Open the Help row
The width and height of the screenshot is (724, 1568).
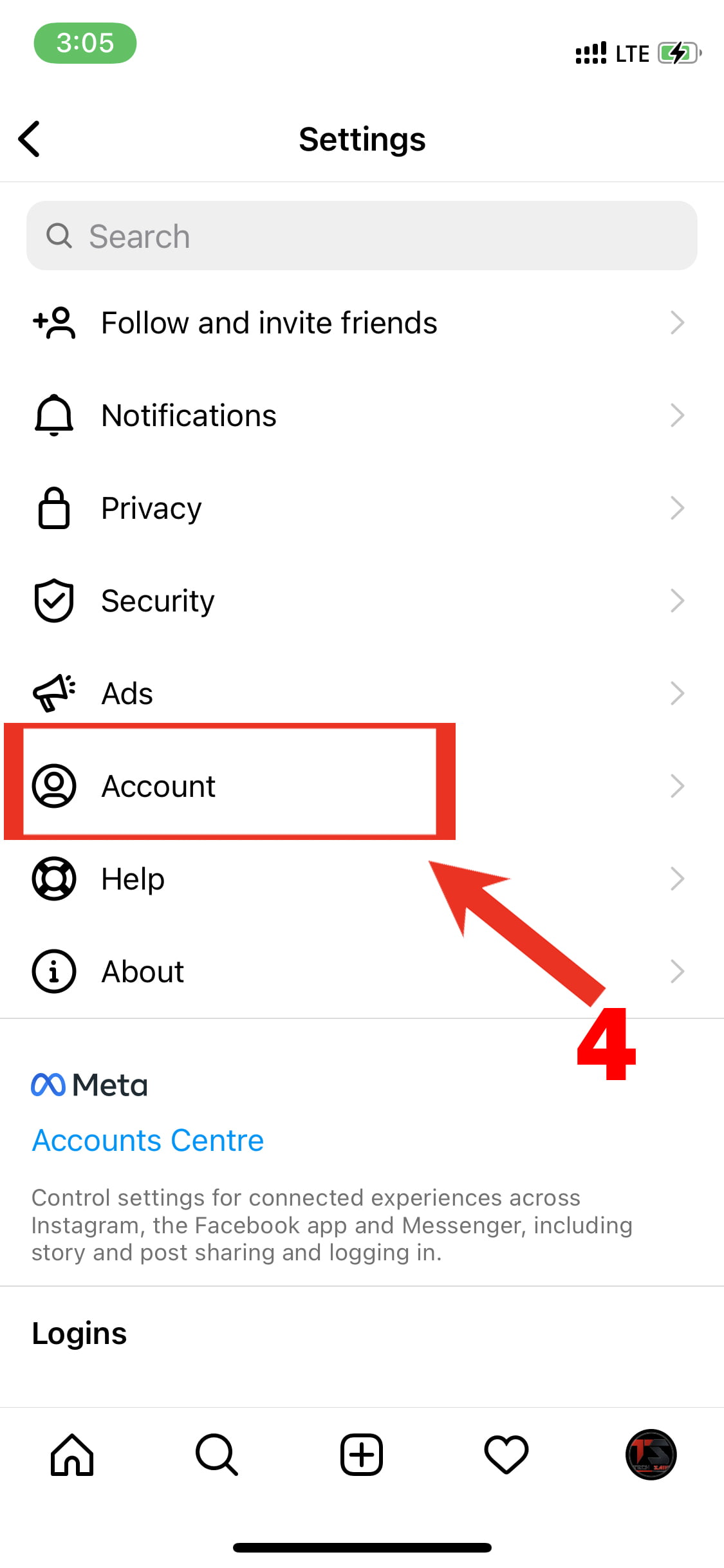362,879
